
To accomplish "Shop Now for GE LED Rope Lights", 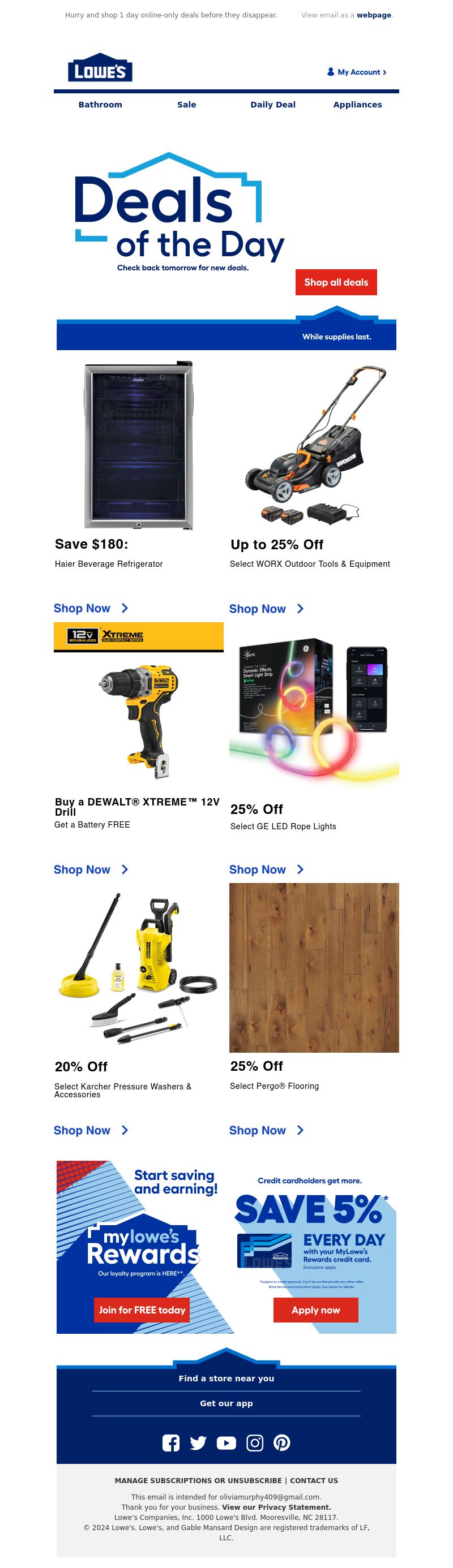I will tap(266, 869).
